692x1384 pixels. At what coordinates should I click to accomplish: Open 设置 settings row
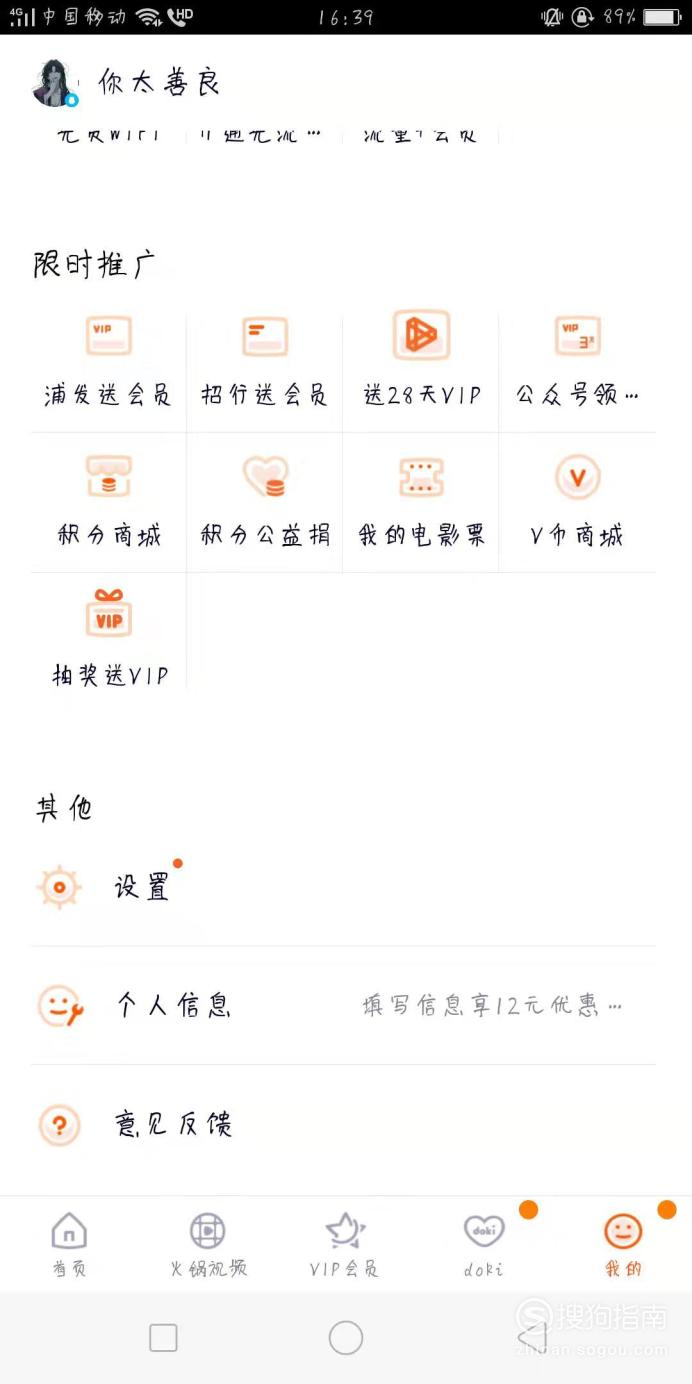(344, 887)
